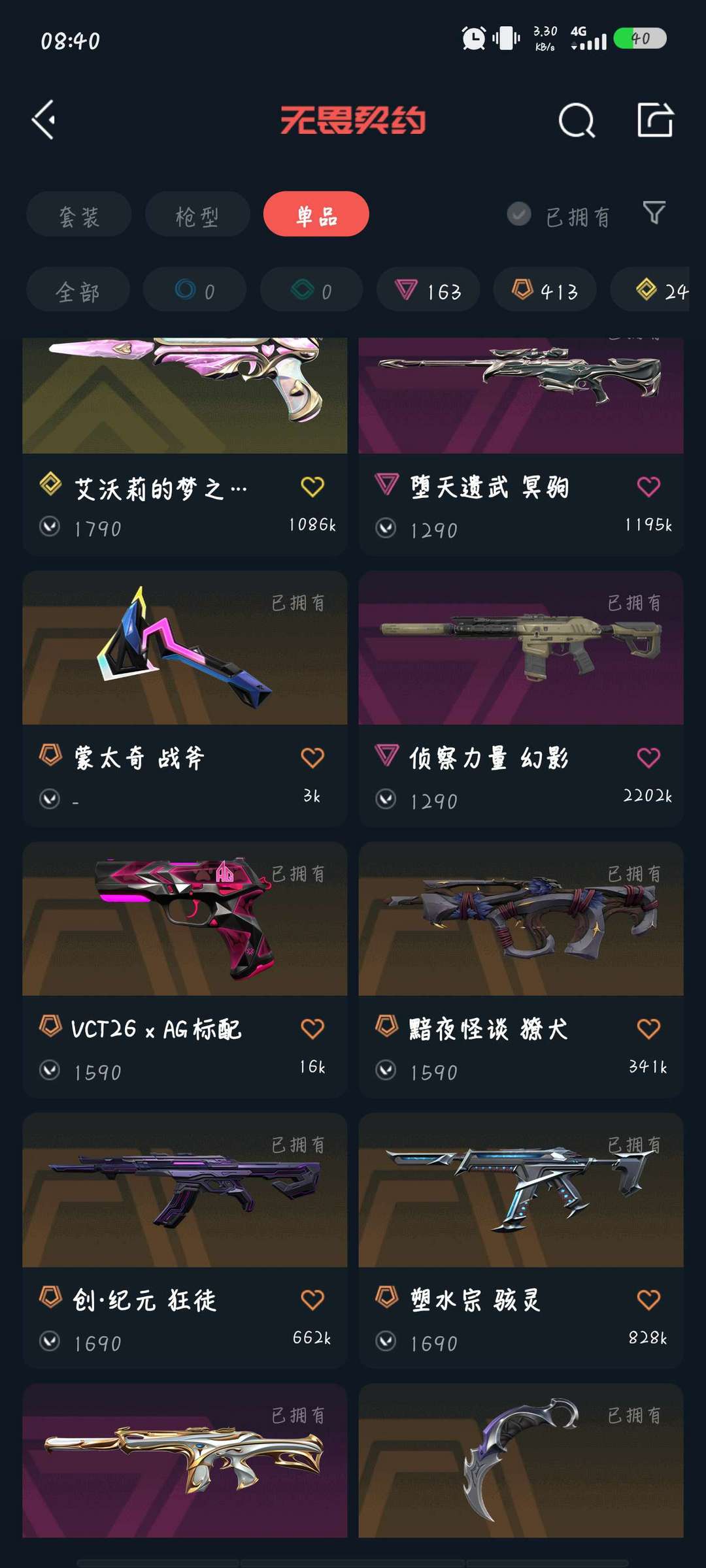Select the green rarity filter showing 0
706x1568 pixels.
coord(311,290)
